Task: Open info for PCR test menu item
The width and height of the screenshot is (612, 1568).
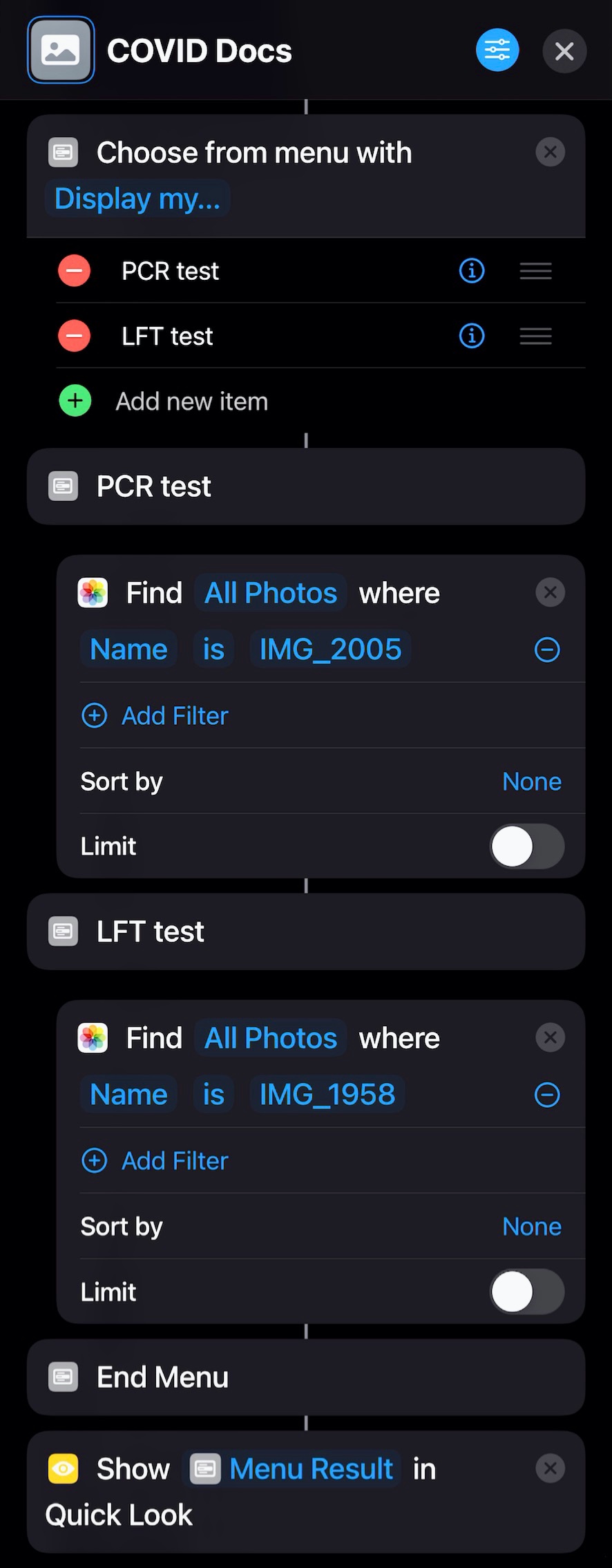Action: point(472,271)
